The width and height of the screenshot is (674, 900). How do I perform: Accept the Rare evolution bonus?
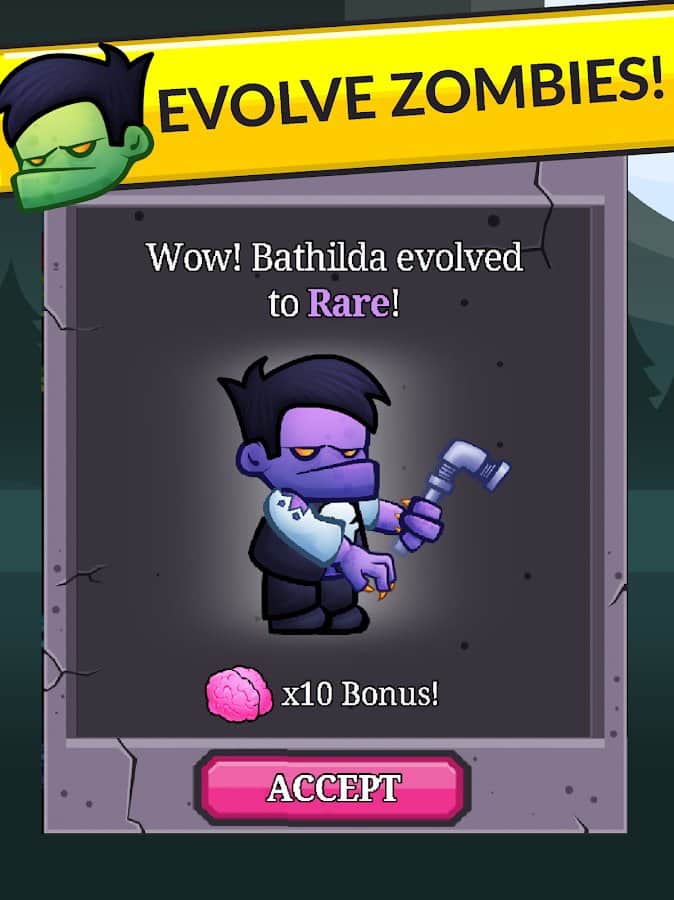pyautogui.click(x=333, y=788)
